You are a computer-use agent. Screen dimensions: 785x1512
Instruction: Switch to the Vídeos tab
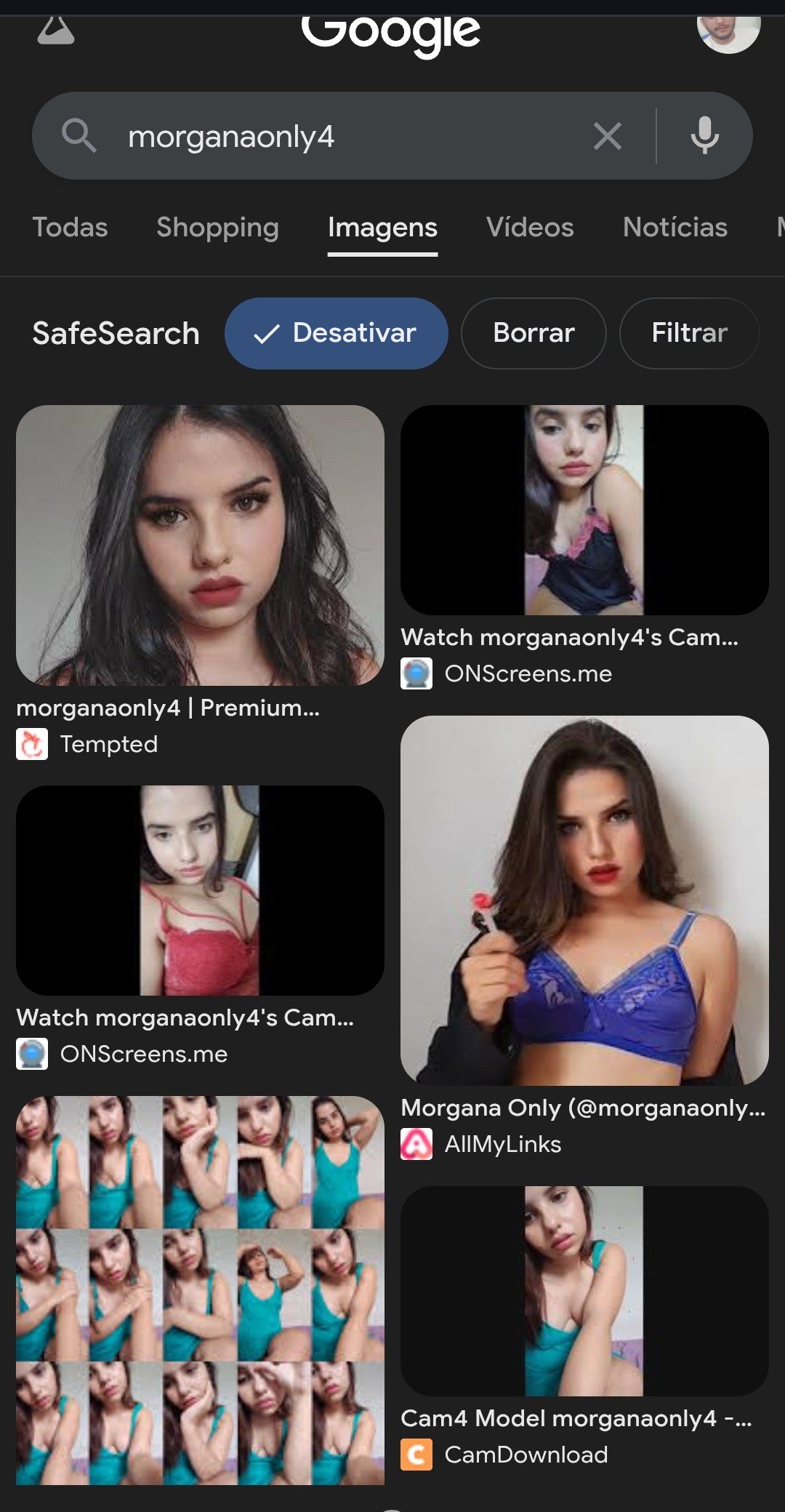coord(530,228)
